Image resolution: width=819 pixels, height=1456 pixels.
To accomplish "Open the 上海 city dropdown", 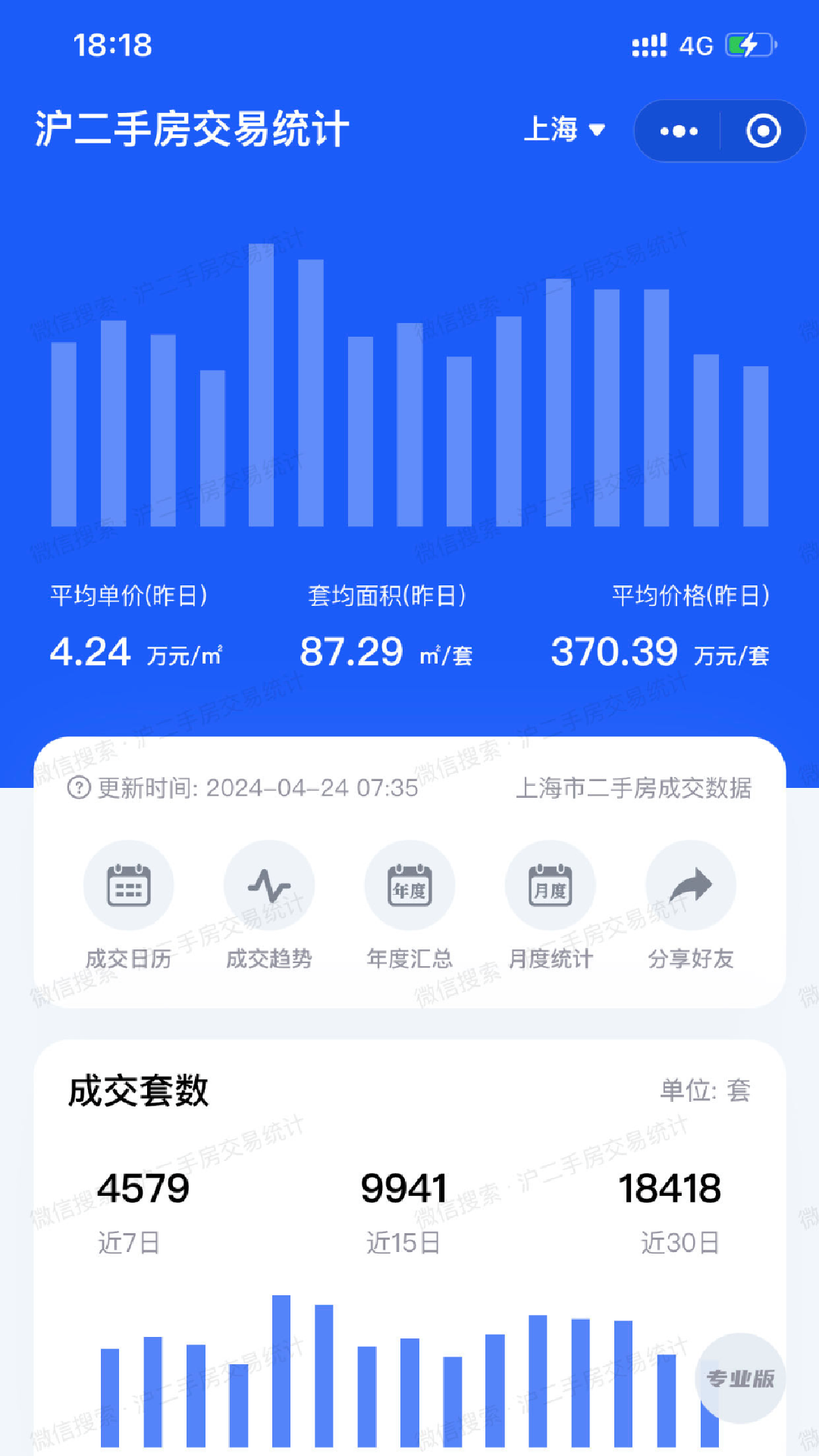I will (564, 130).
